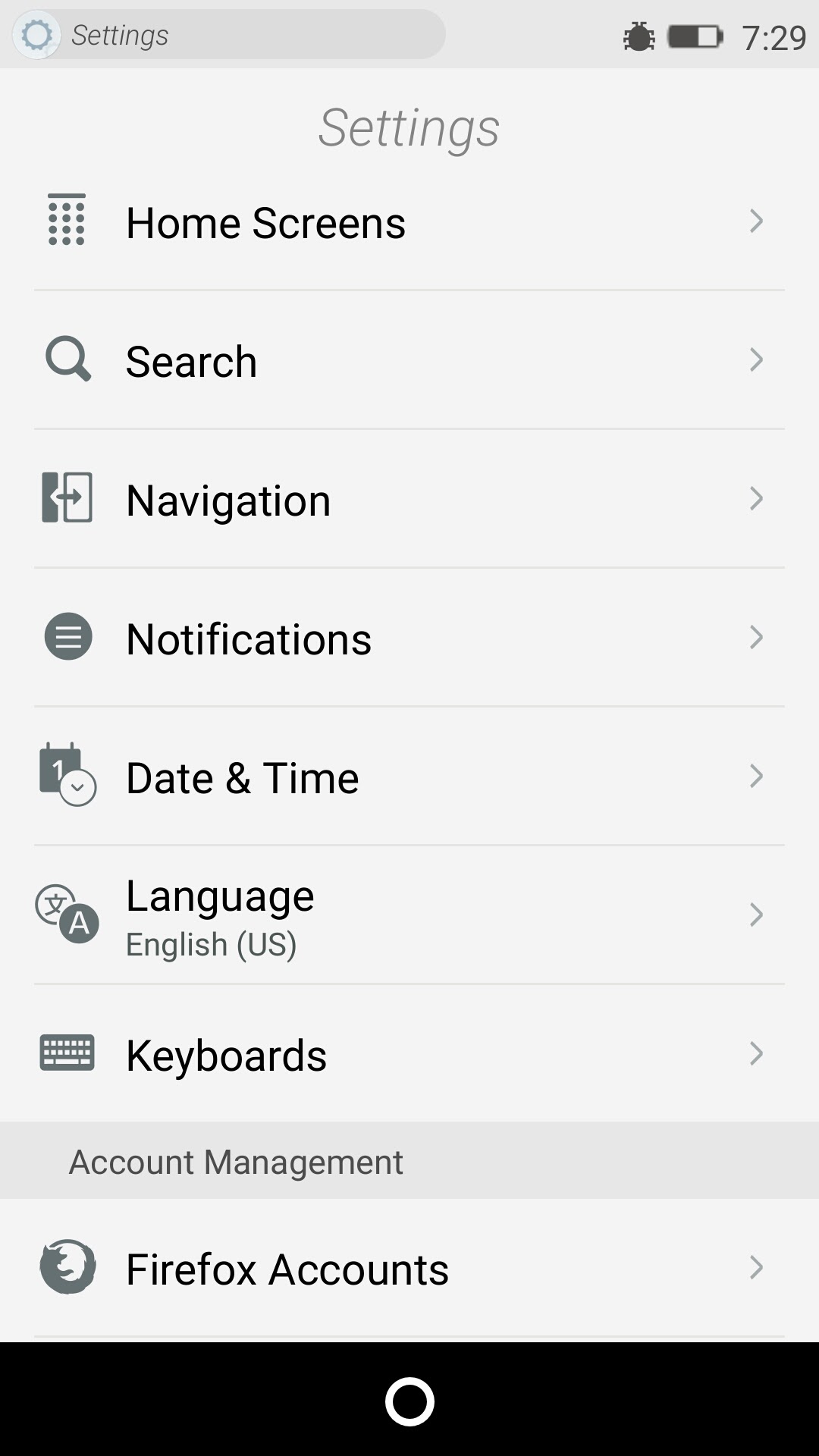Select the Date & Time row

tap(409, 777)
